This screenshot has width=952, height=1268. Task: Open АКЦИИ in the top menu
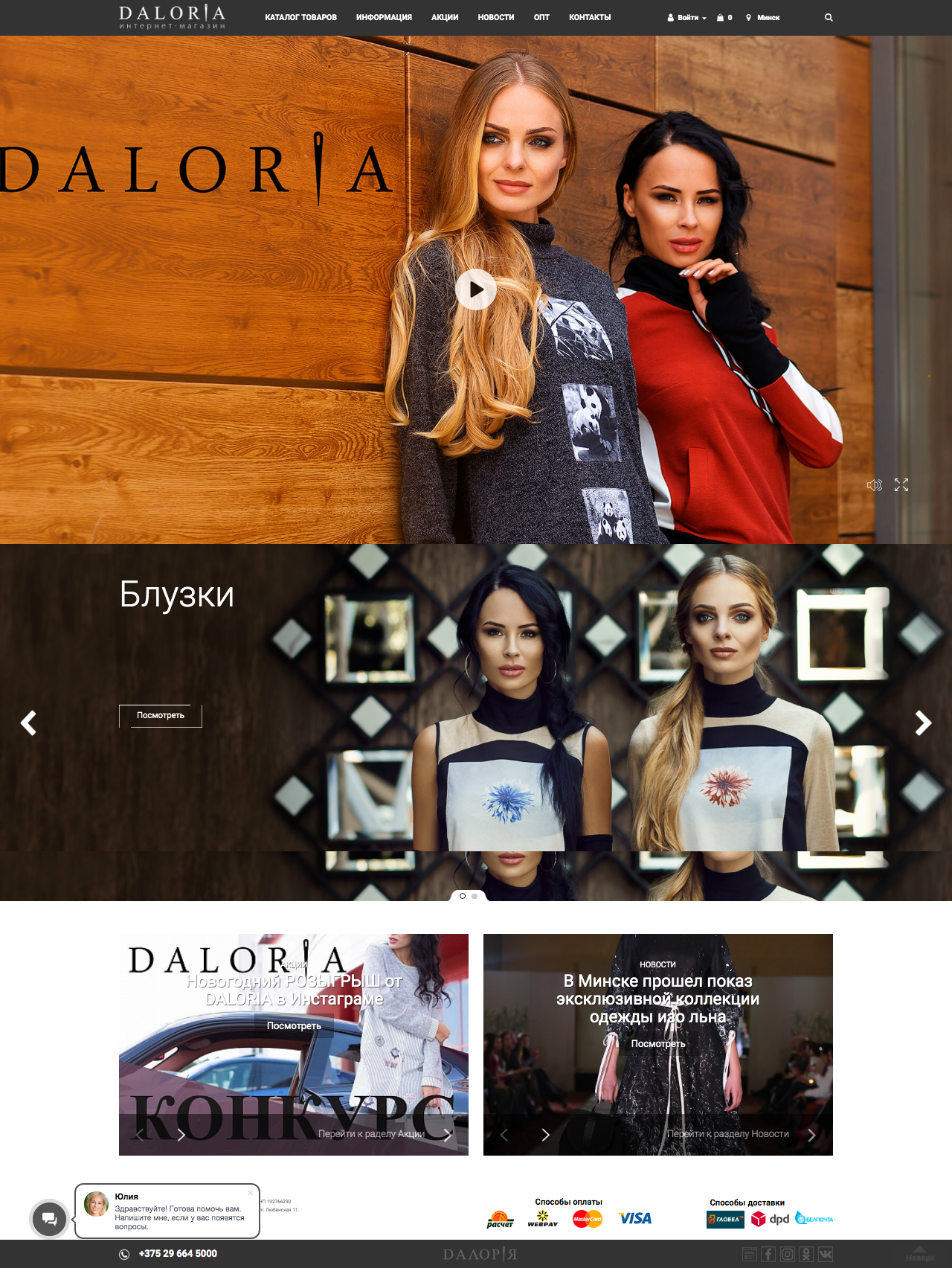click(445, 17)
